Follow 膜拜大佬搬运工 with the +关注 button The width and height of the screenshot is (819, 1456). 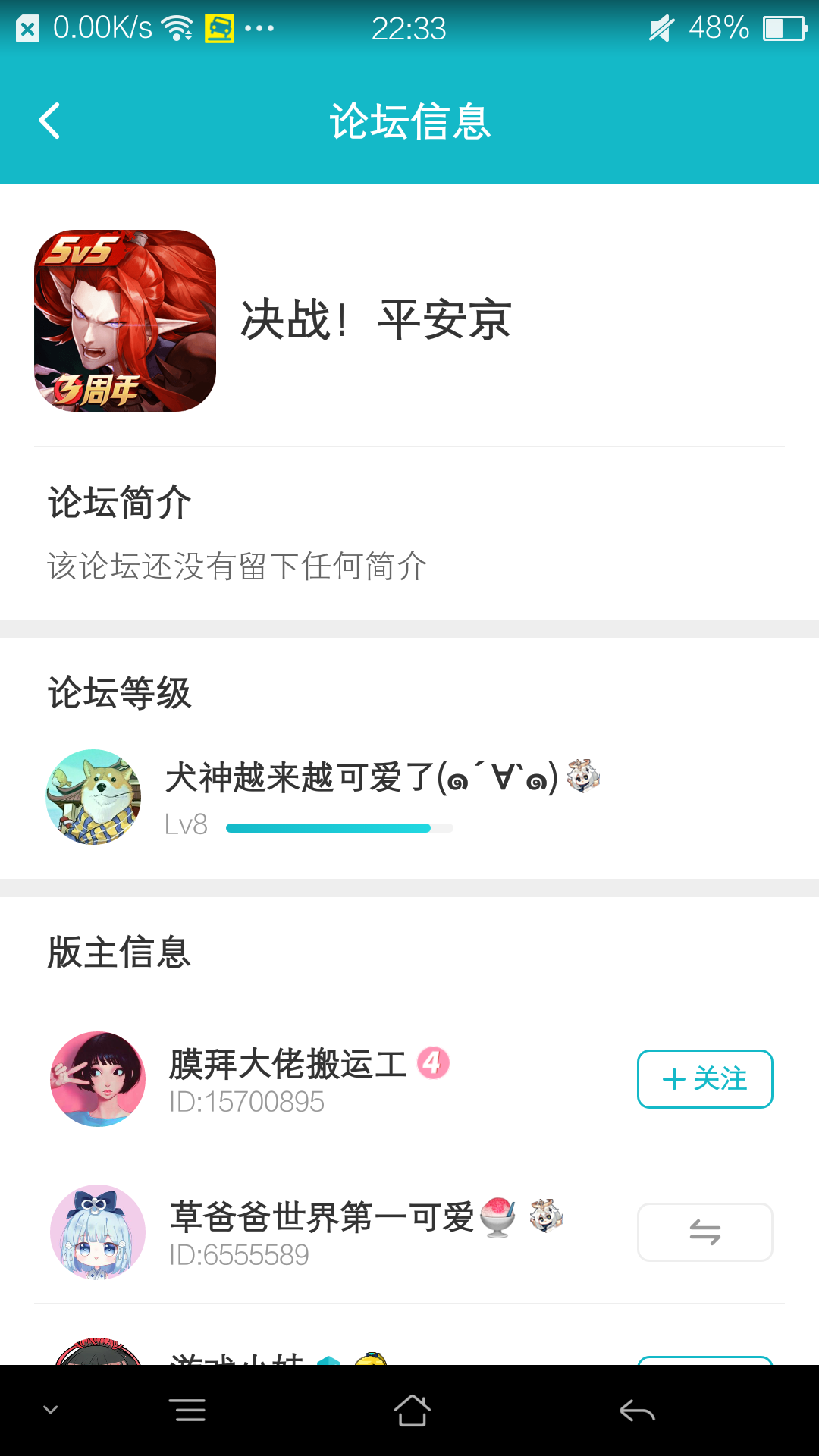pyautogui.click(x=704, y=1079)
